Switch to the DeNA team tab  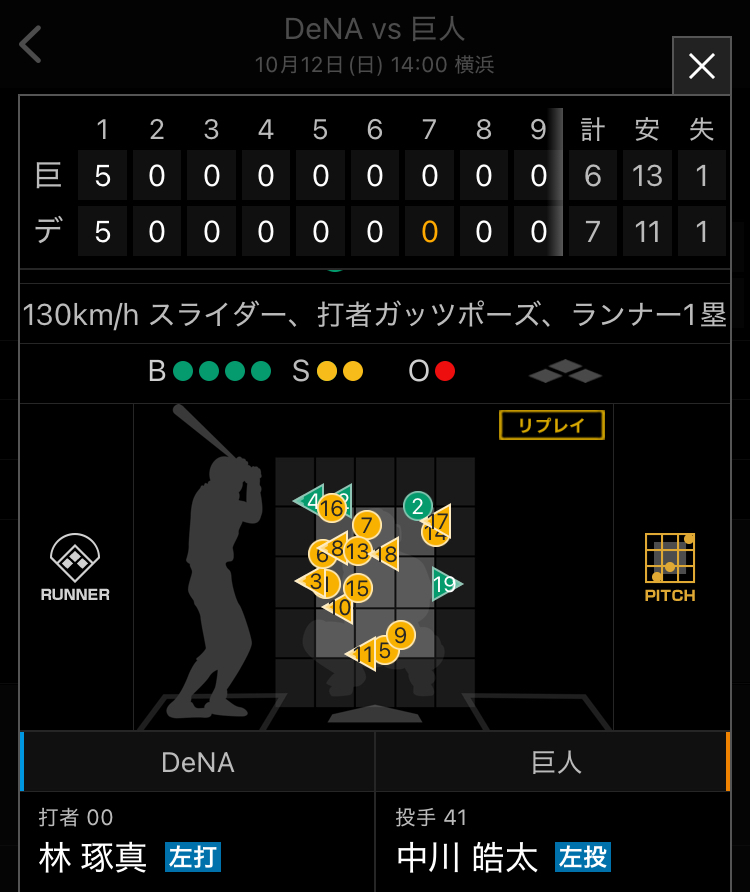coord(198,763)
